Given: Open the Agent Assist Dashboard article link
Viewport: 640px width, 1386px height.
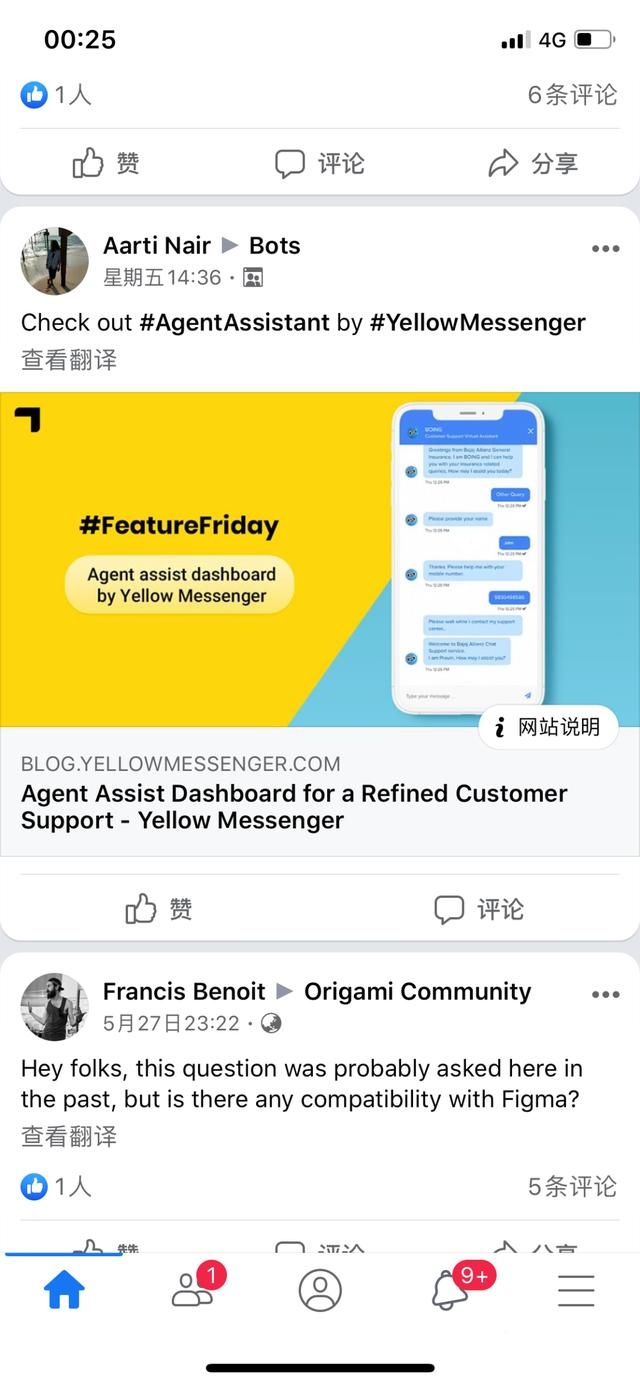Looking at the screenshot, I should tap(294, 806).
